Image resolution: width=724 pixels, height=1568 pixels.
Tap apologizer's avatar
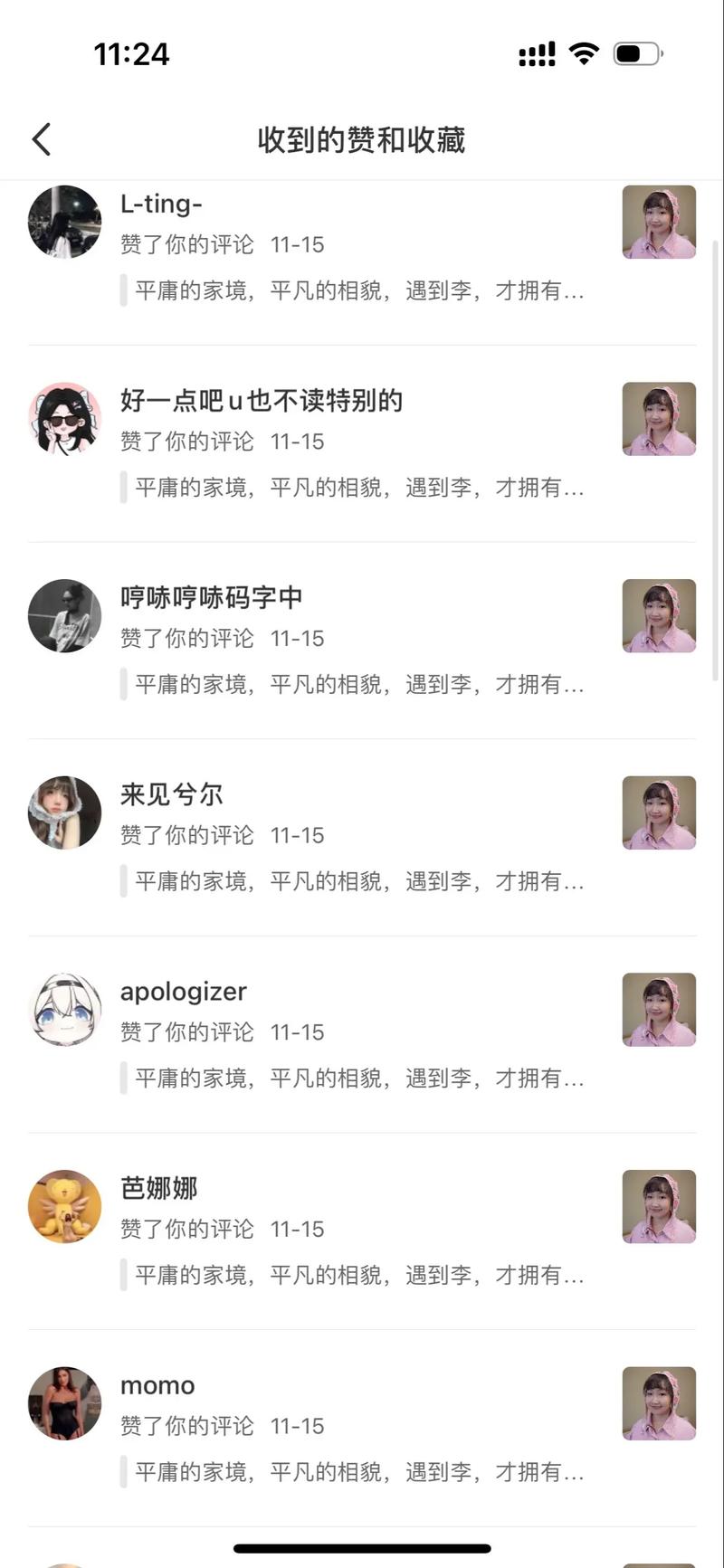pos(64,1010)
